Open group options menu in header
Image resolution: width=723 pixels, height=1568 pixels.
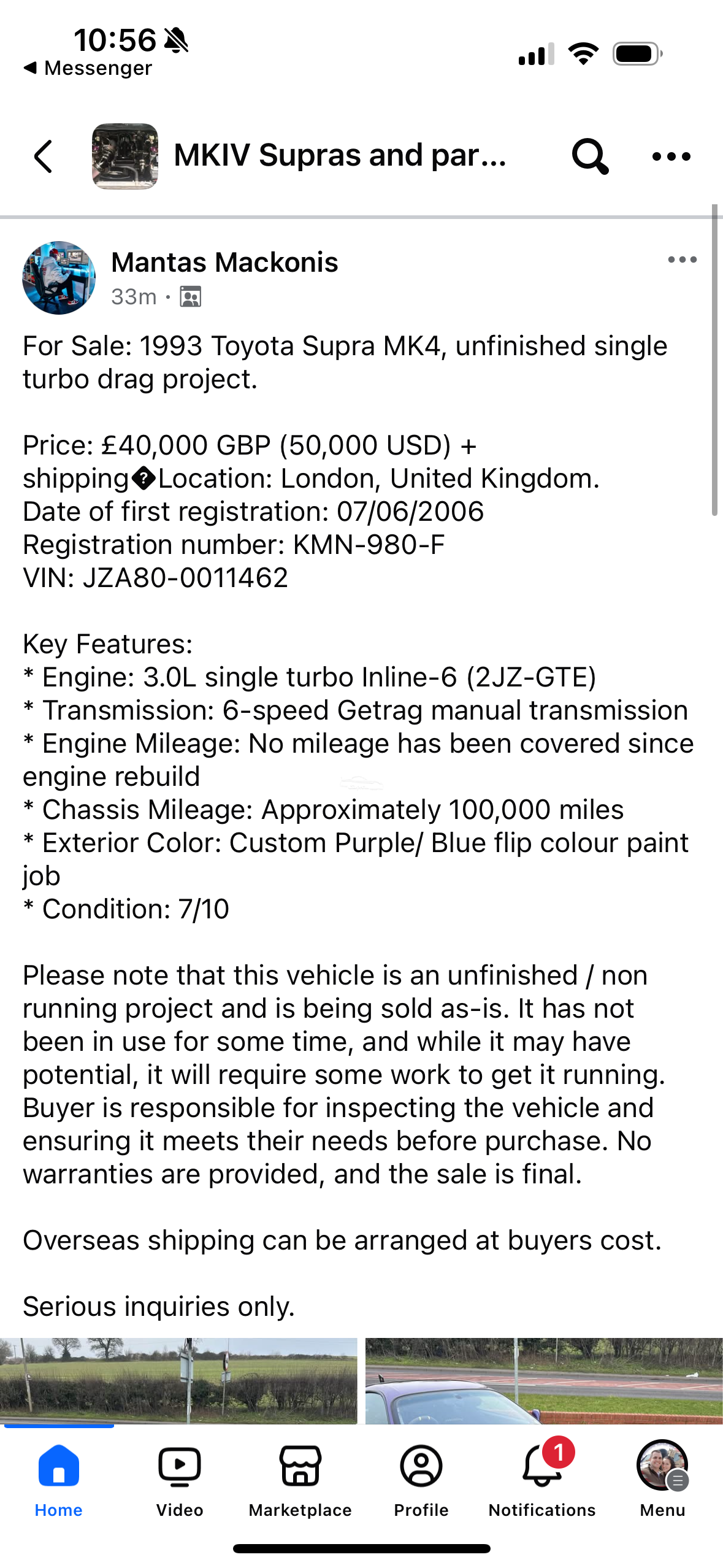point(671,156)
